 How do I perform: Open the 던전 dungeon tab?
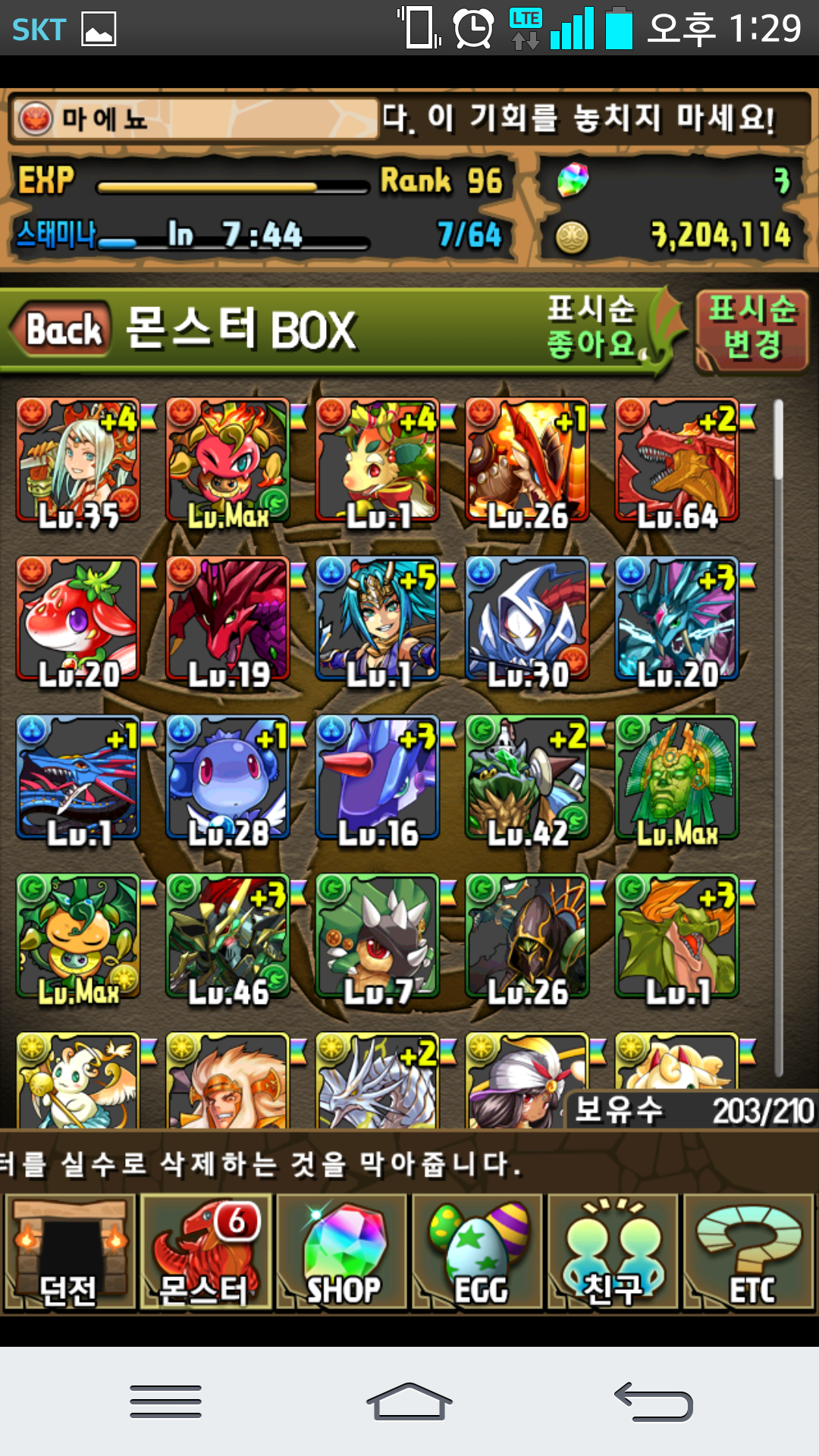[70, 1253]
